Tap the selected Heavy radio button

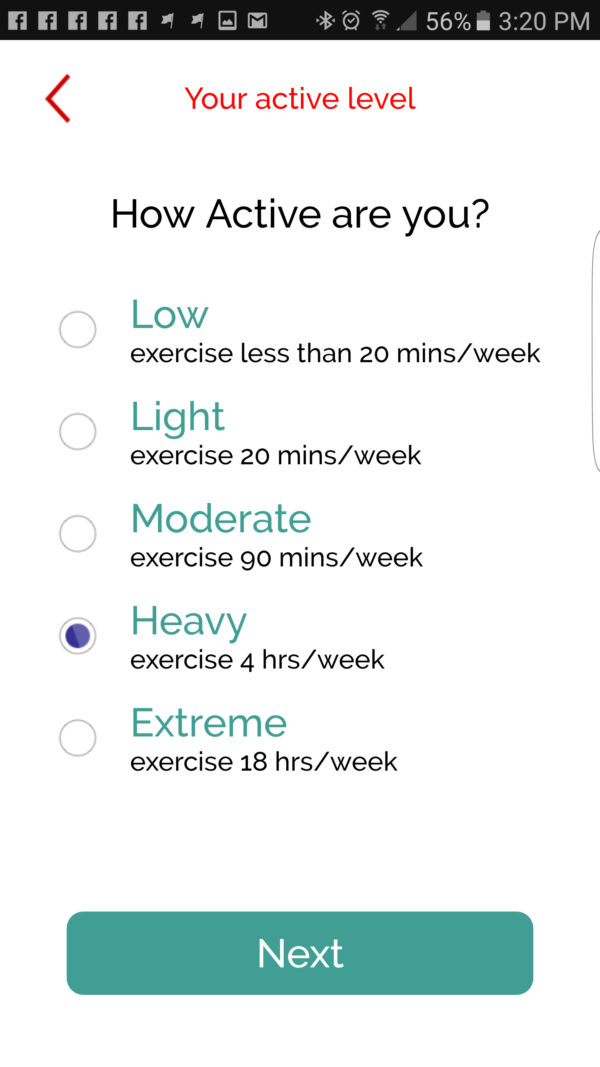tap(78, 635)
